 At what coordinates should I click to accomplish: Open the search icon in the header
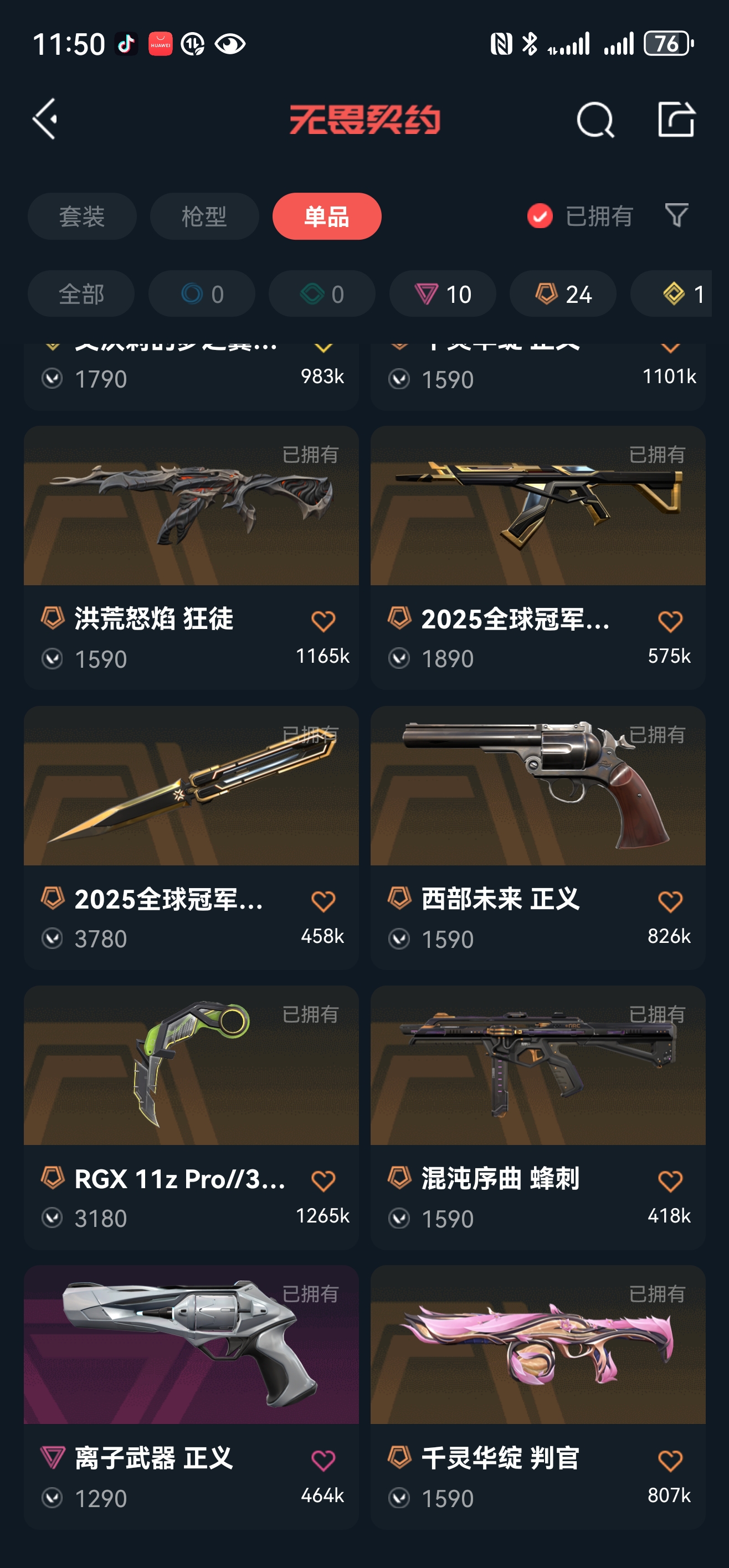pos(595,119)
